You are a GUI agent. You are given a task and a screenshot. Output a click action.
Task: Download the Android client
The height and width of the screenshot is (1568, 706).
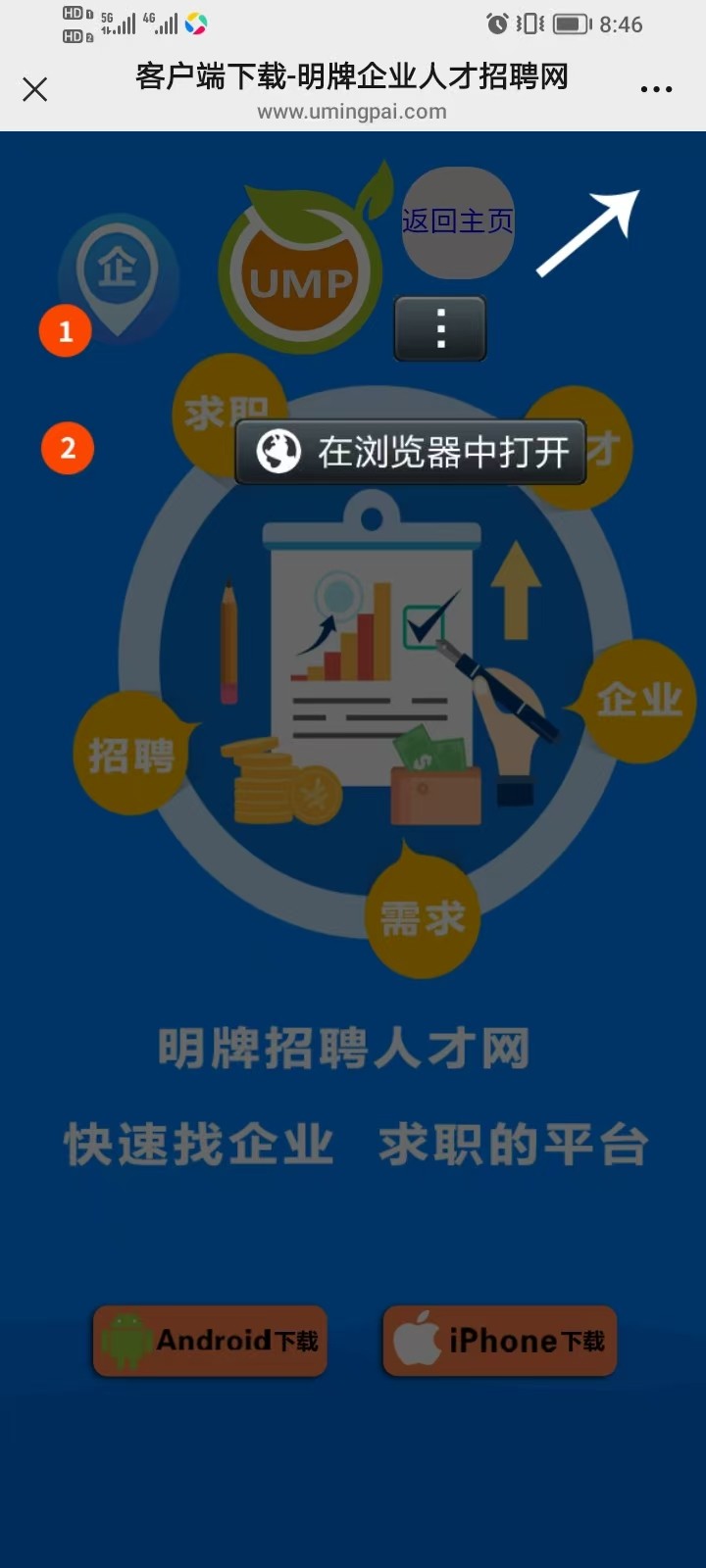tap(210, 1341)
